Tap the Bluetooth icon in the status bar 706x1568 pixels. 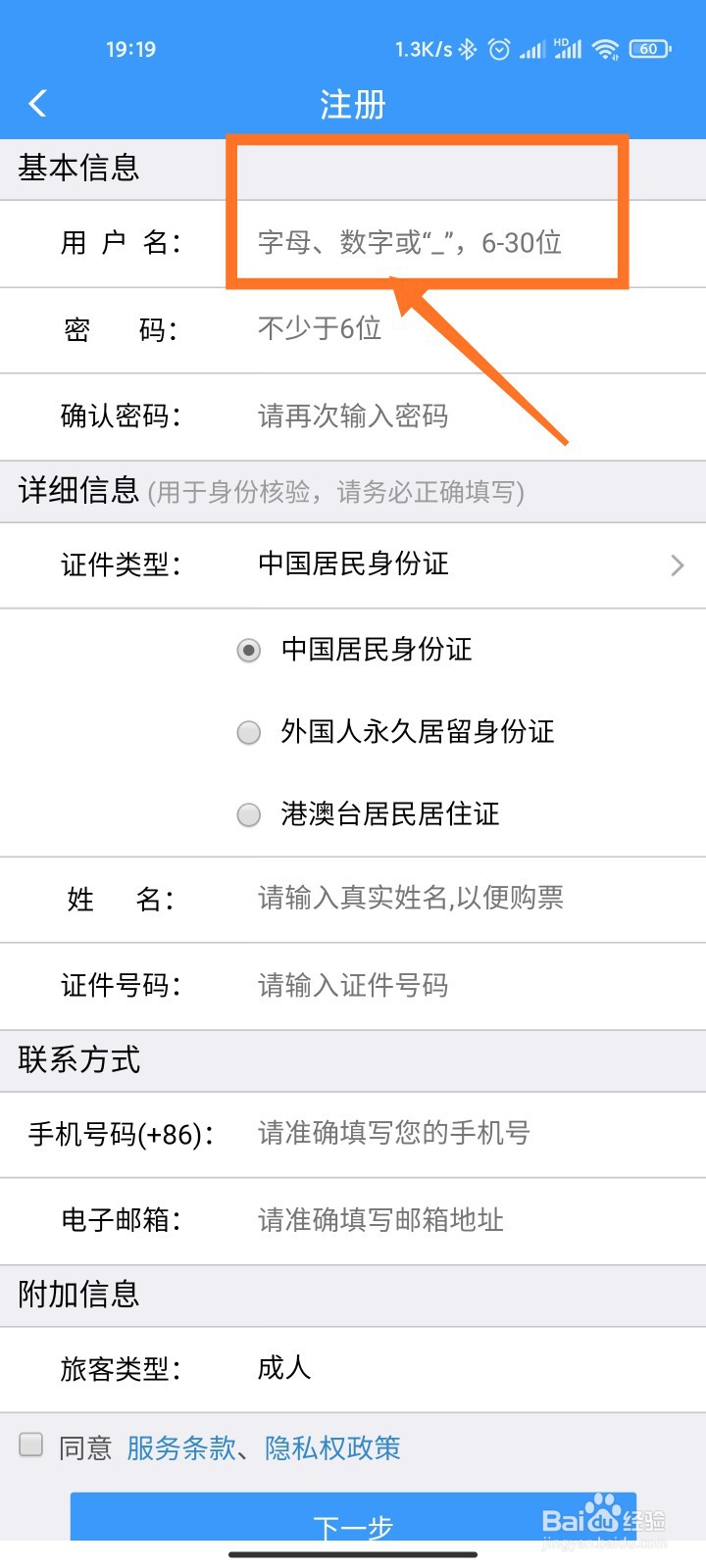(x=469, y=48)
